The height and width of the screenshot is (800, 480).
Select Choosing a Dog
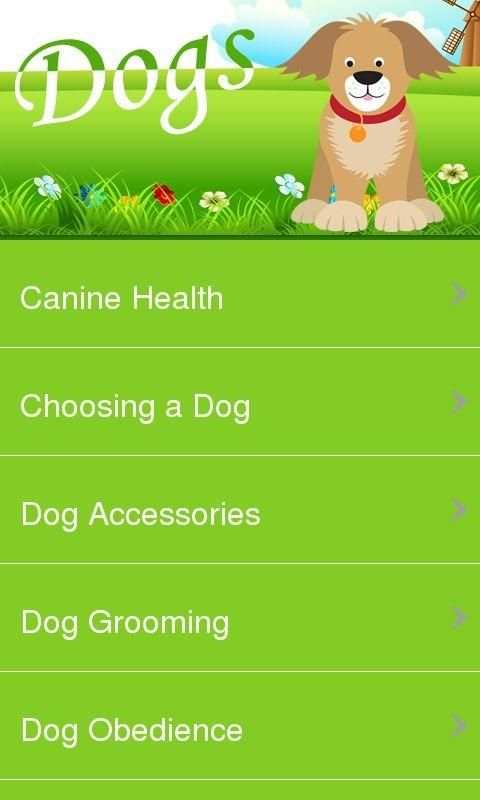coord(240,402)
